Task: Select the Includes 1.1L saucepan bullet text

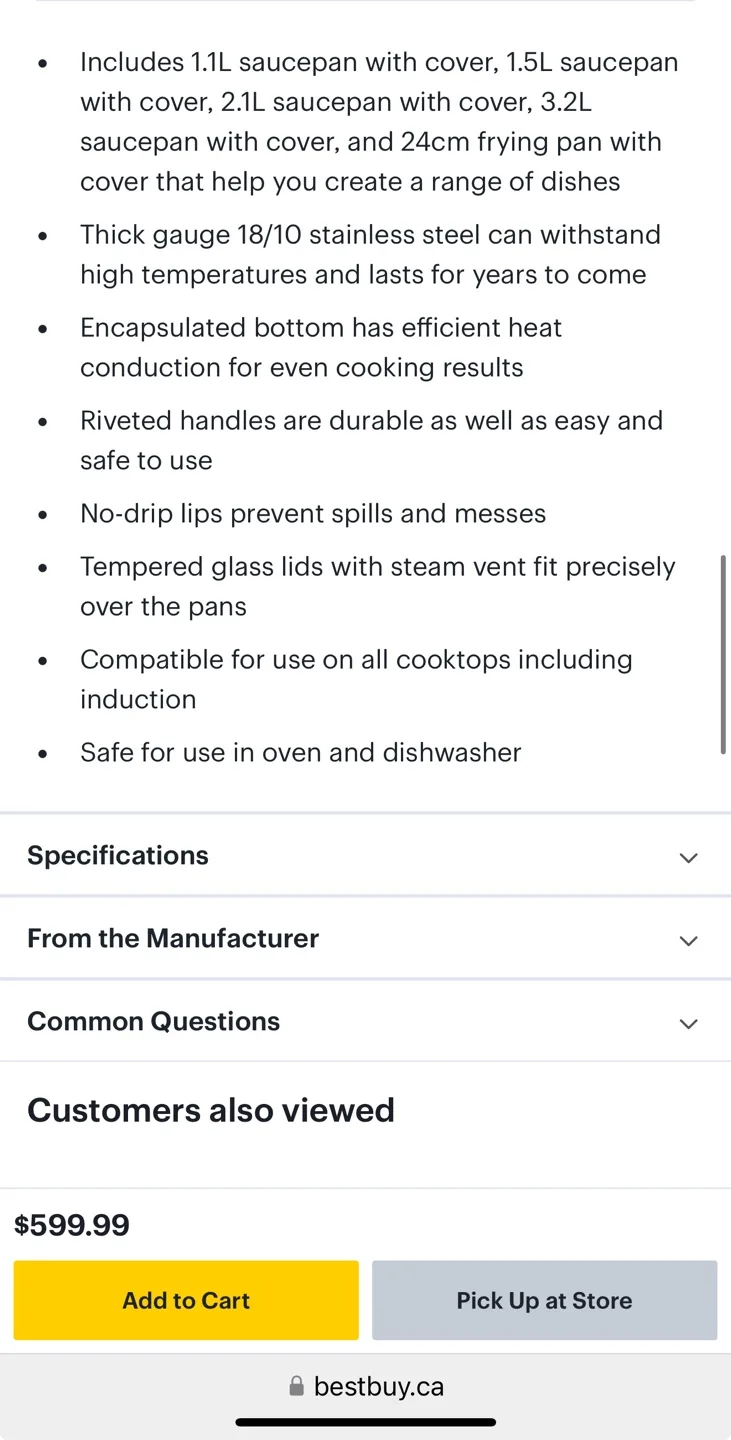Action: 379,121
